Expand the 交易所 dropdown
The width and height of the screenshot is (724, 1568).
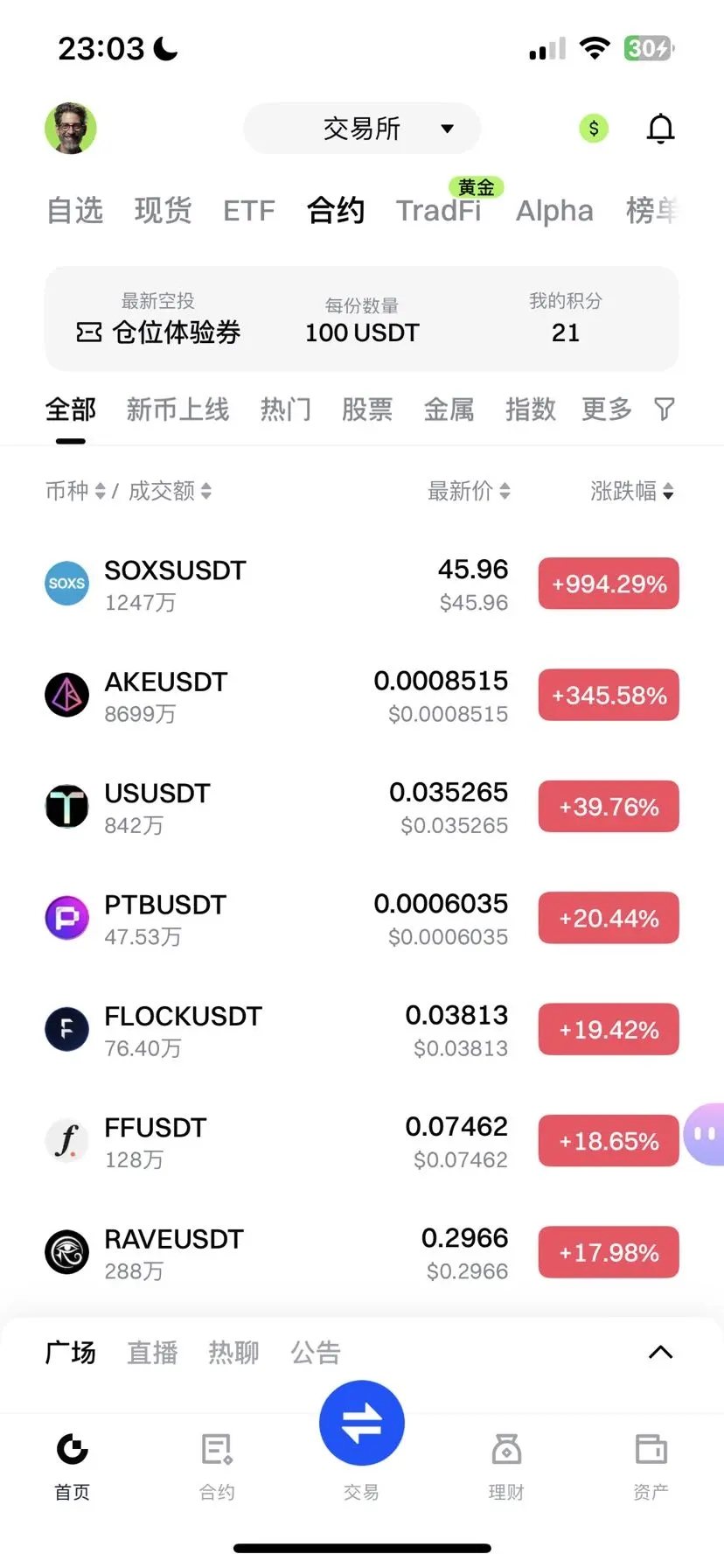point(362,129)
